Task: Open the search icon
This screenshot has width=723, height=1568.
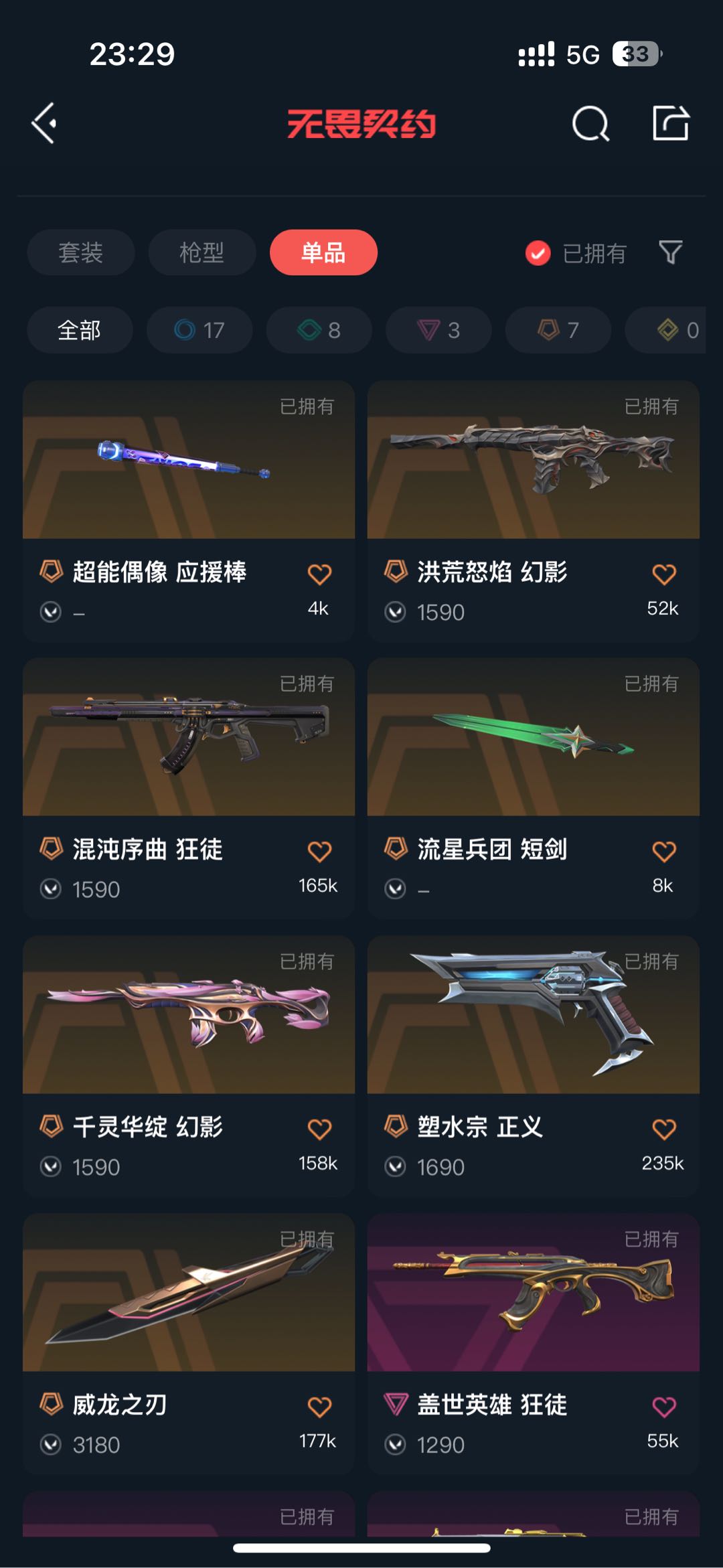Action: (590, 123)
